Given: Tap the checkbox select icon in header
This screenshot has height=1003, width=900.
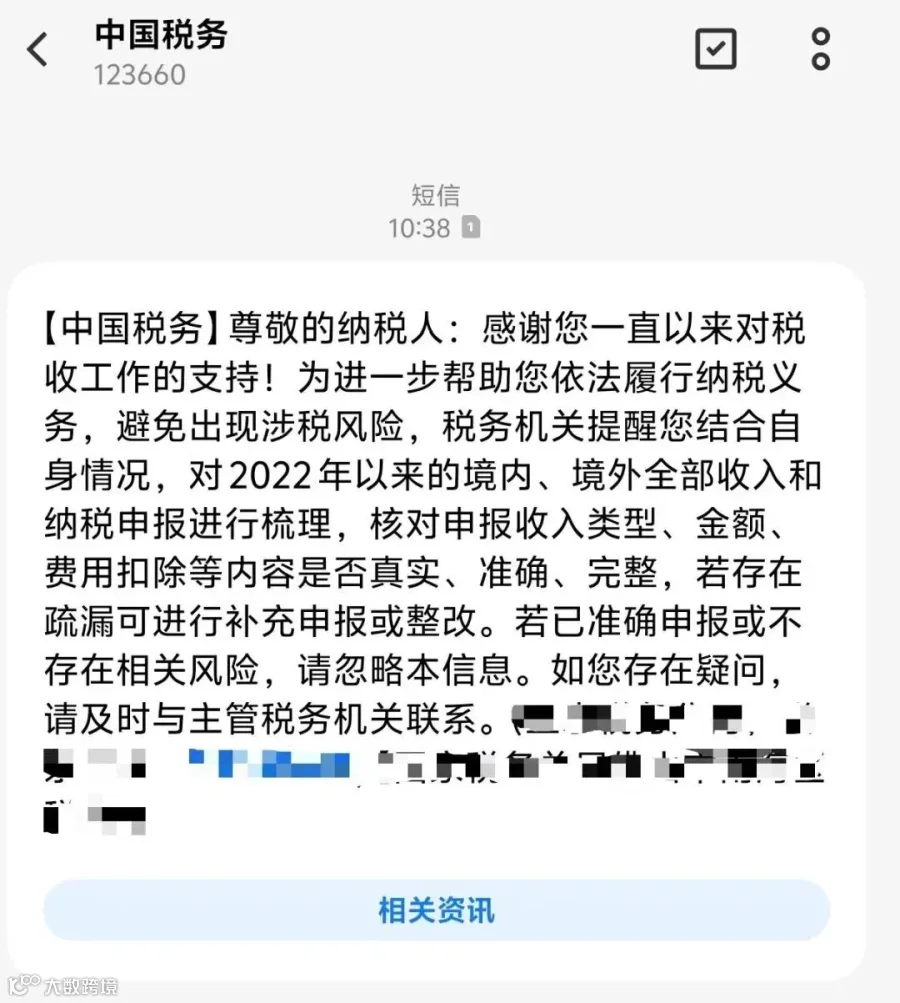Looking at the screenshot, I should [x=716, y=49].
